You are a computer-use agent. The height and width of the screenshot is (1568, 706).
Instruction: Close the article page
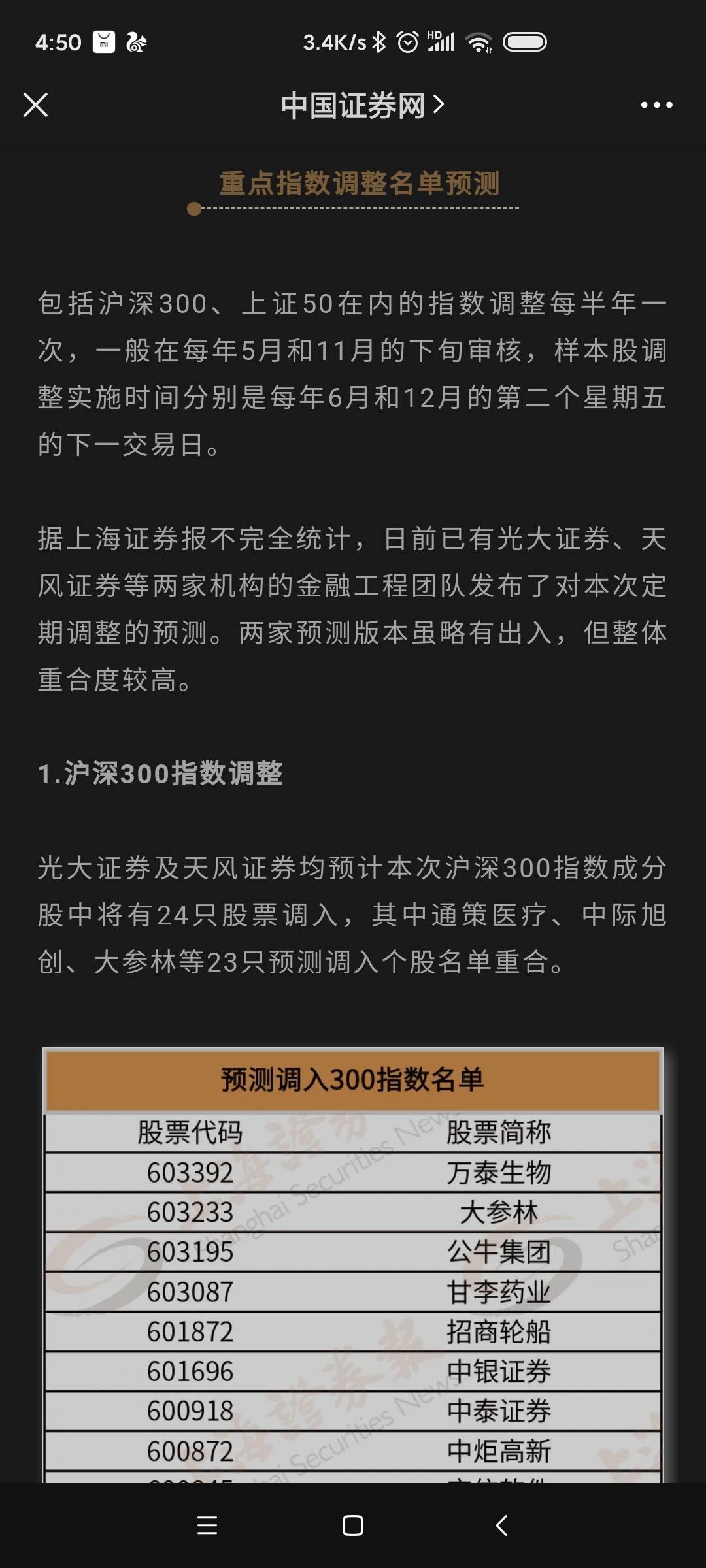tap(35, 105)
